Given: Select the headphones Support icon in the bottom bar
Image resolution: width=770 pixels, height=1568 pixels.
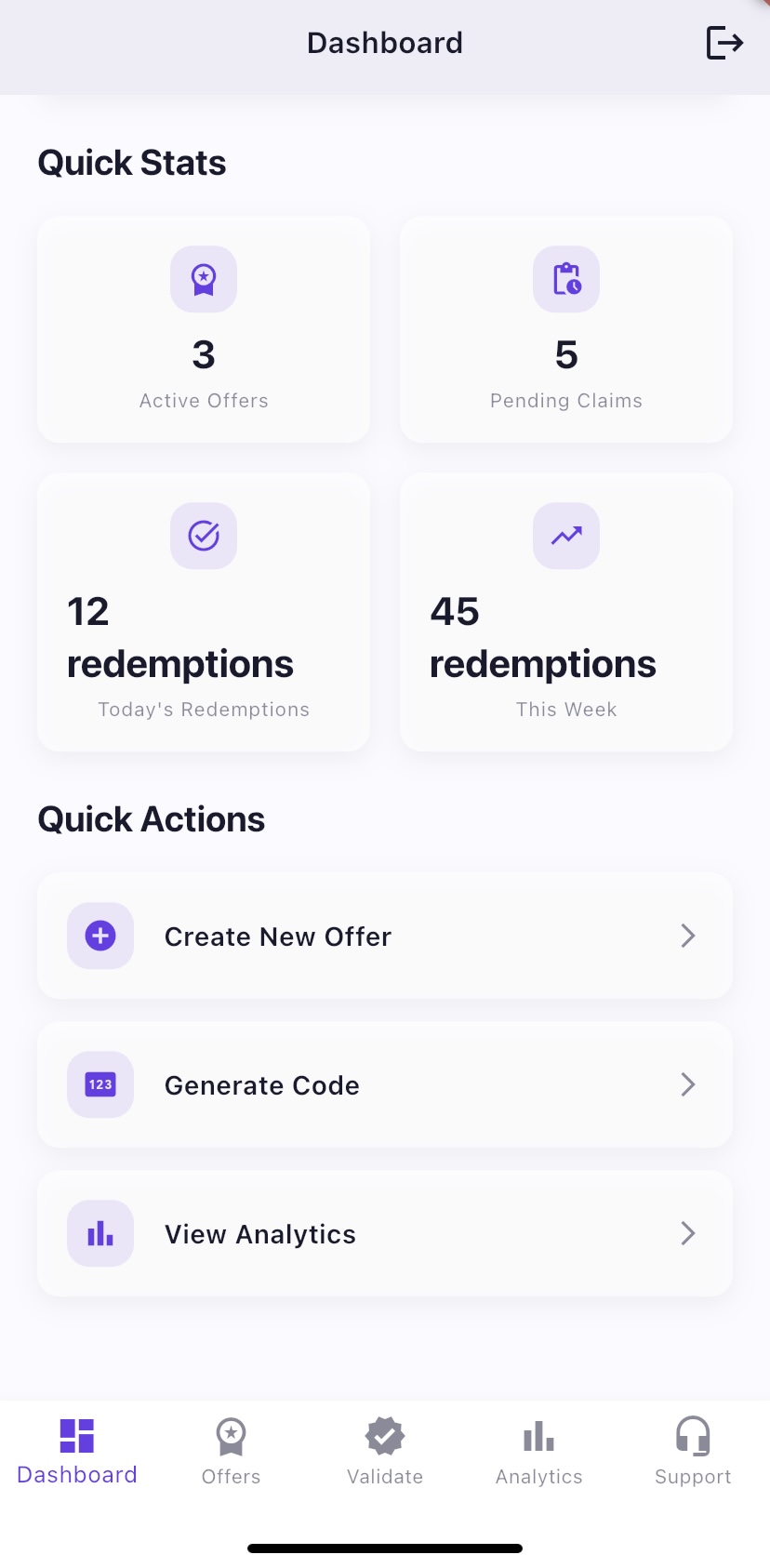Looking at the screenshot, I should click(x=692, y=1437).
